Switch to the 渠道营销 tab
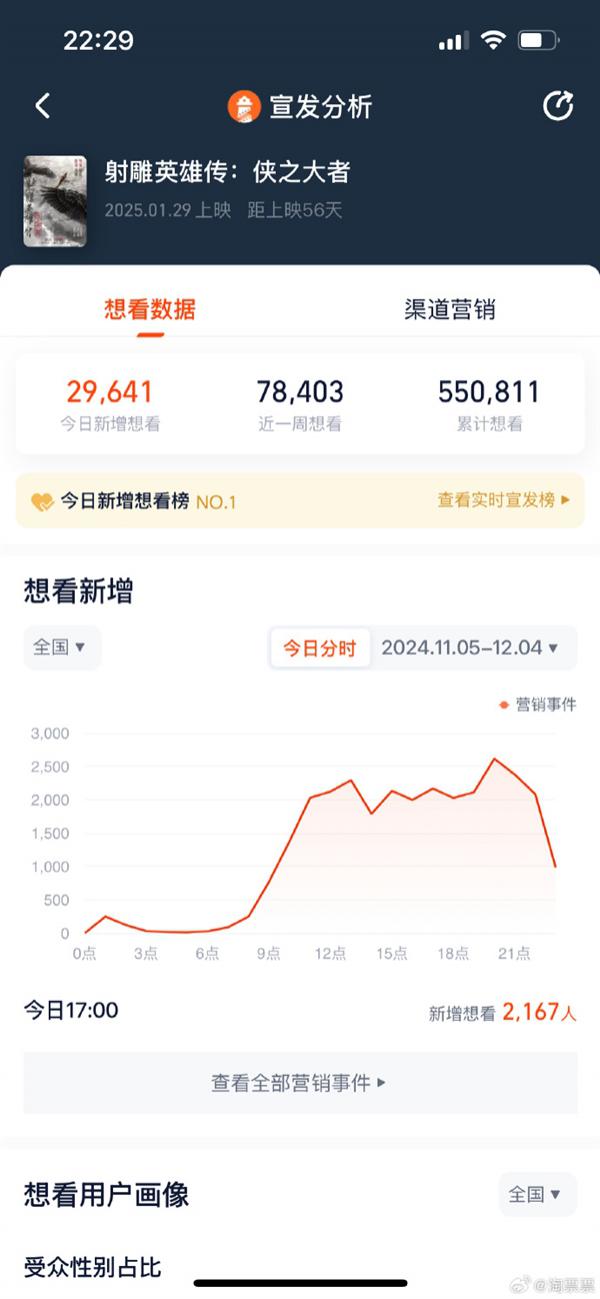The image size is (600, 1299). point(449,309)
